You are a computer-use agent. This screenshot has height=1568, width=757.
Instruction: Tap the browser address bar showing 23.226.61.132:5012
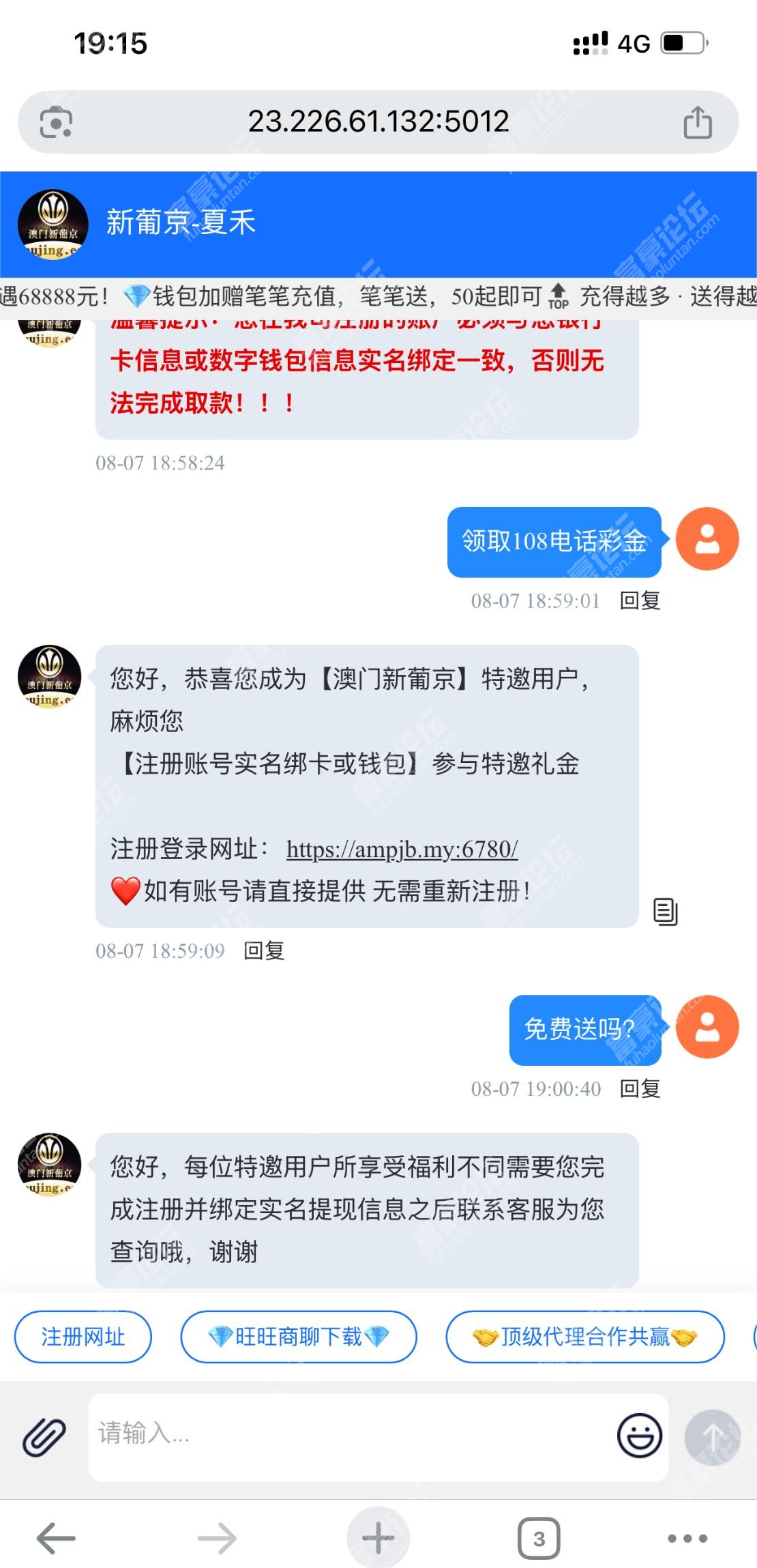tap(378, 122)
